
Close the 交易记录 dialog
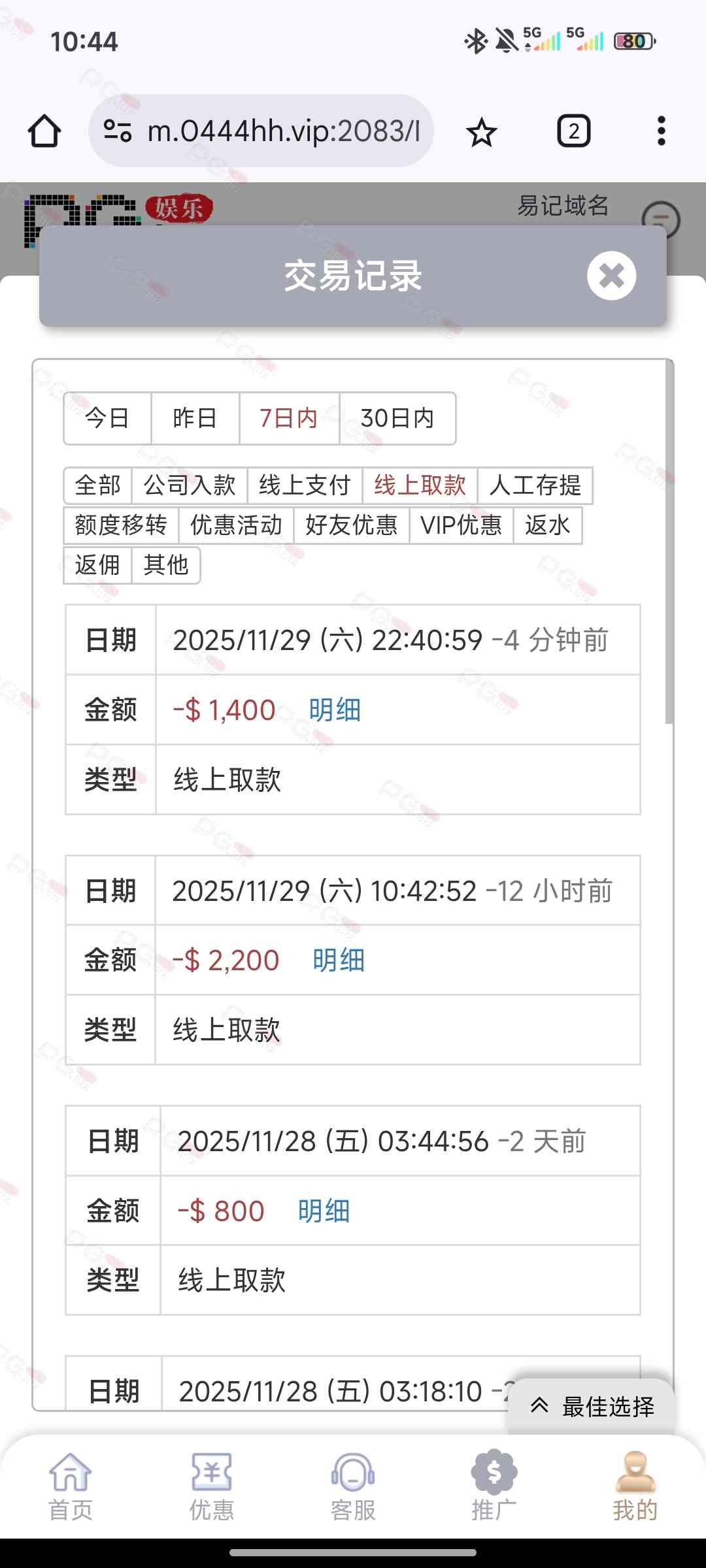coord(611,276)
